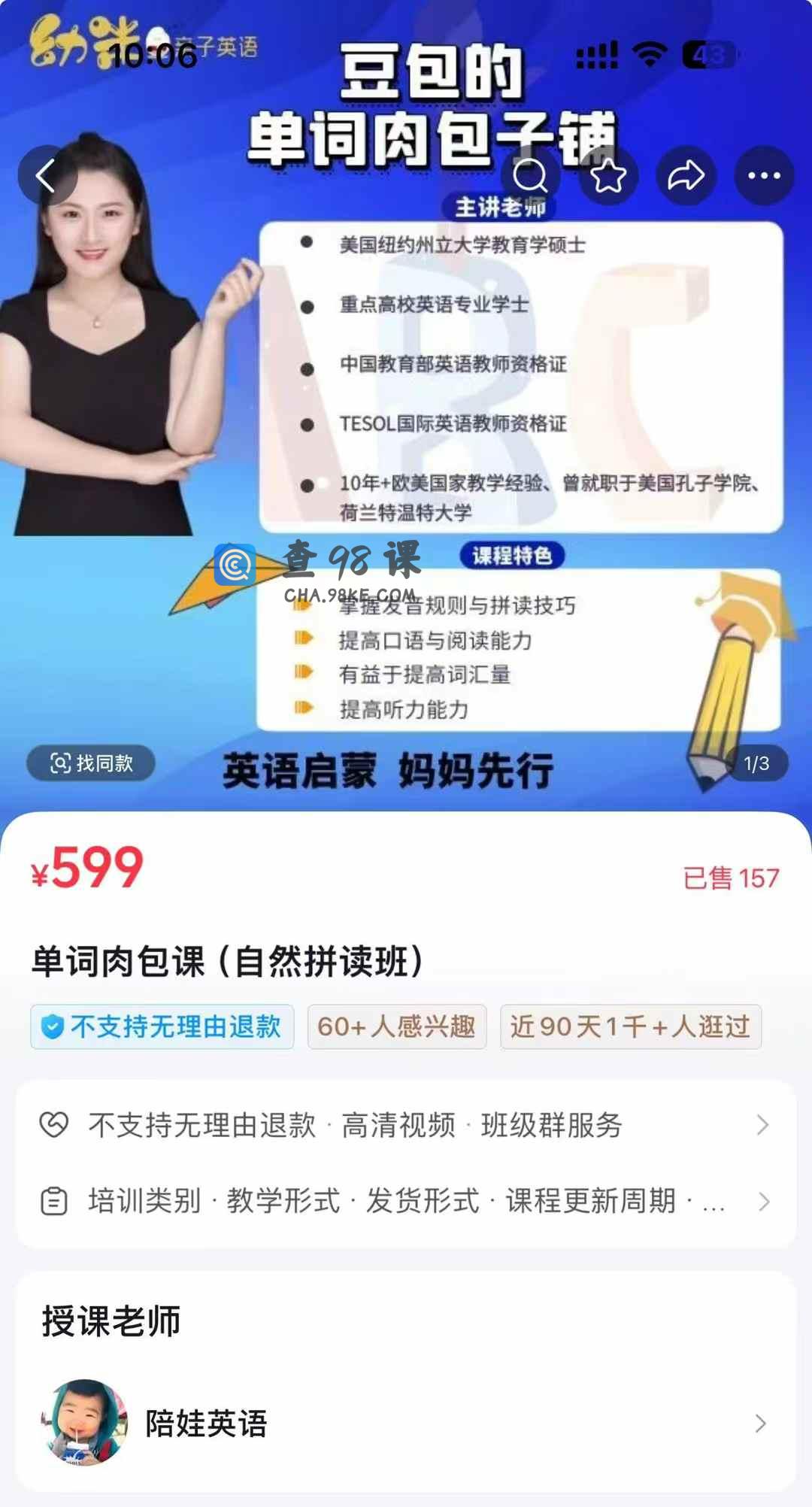Favorite this course with the star icon

[x=608, y=176]
